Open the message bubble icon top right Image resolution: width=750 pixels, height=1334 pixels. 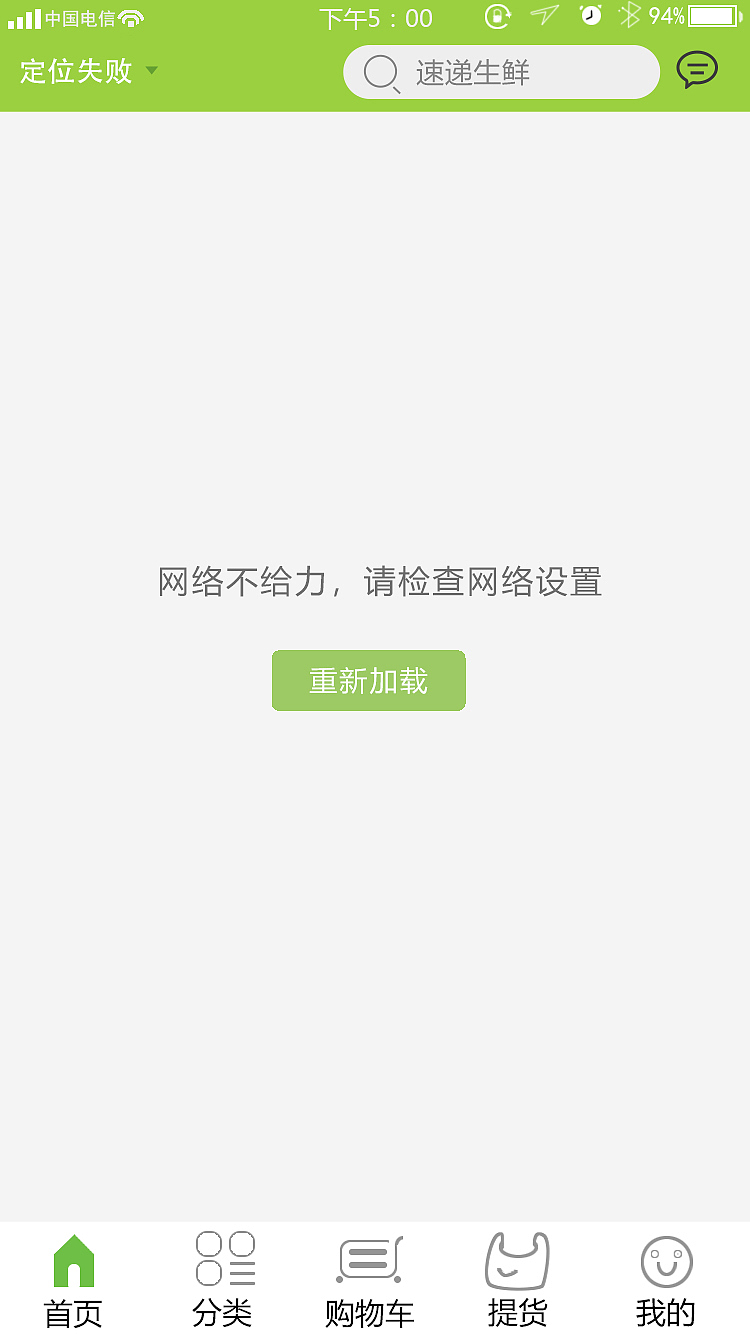(697, 70)
